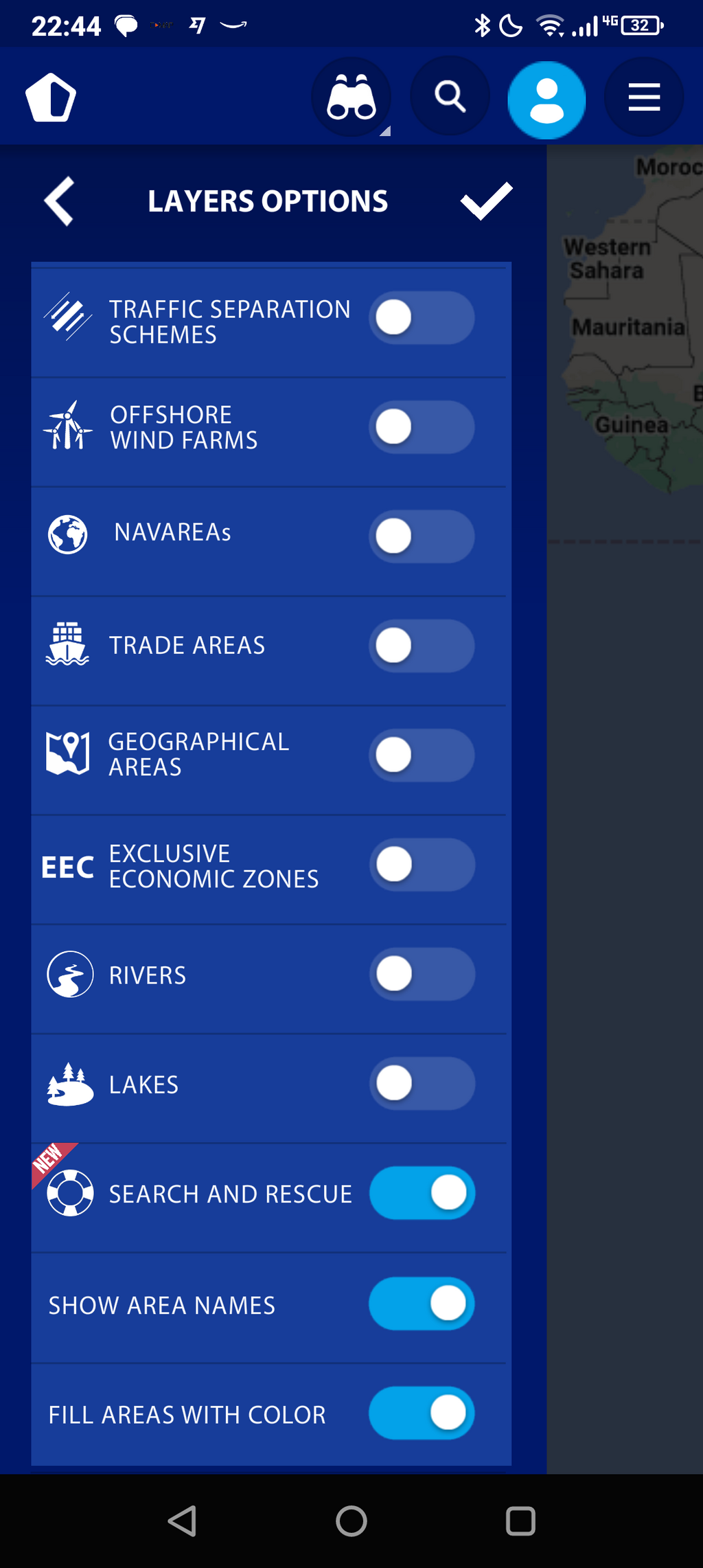The height and width of the screenshot is (1568, 703).
Task: Disable Fill Areas With Color
Action: [x=422, y=1413]
